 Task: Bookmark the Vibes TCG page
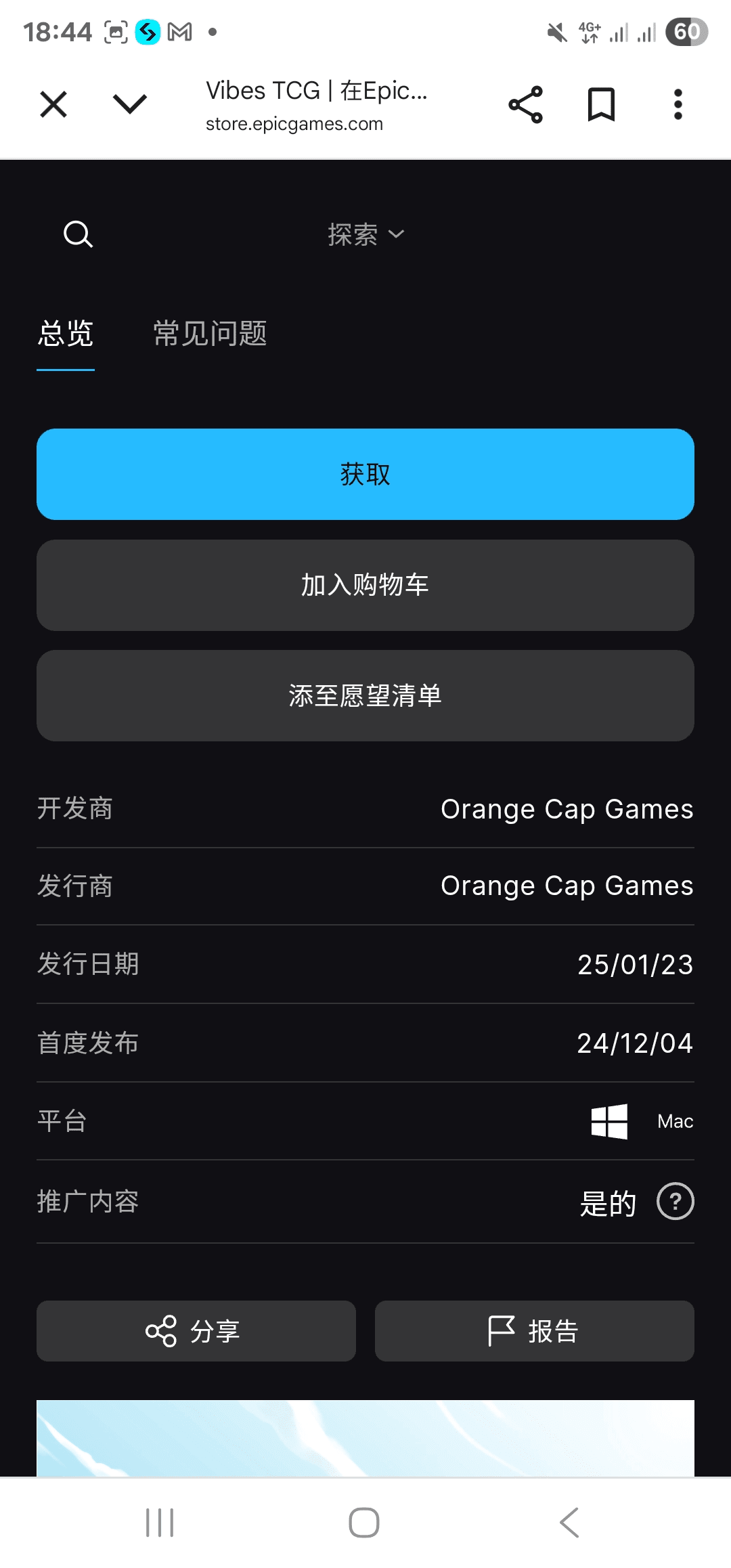point(601,105)
